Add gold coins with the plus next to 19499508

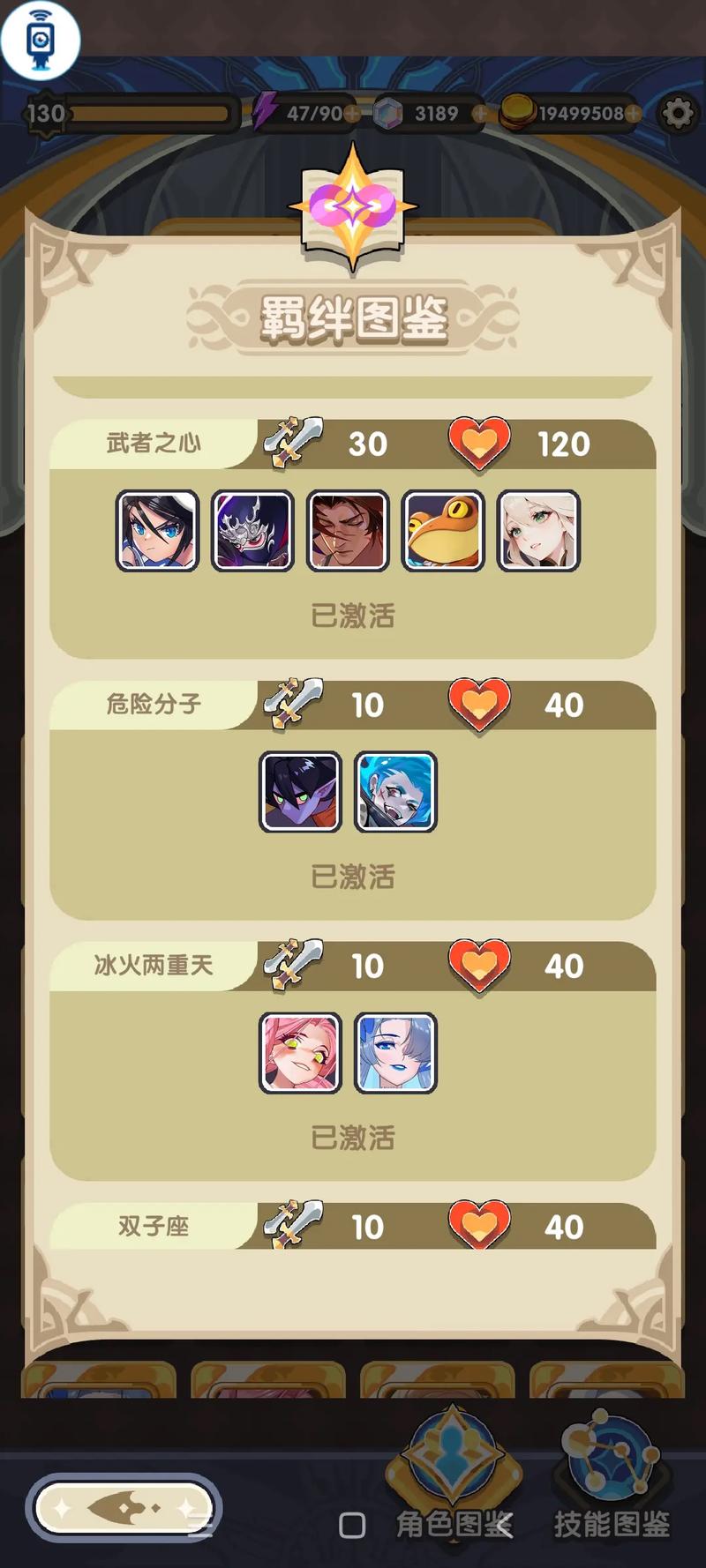pyautogui.click(x=633, y=114)
